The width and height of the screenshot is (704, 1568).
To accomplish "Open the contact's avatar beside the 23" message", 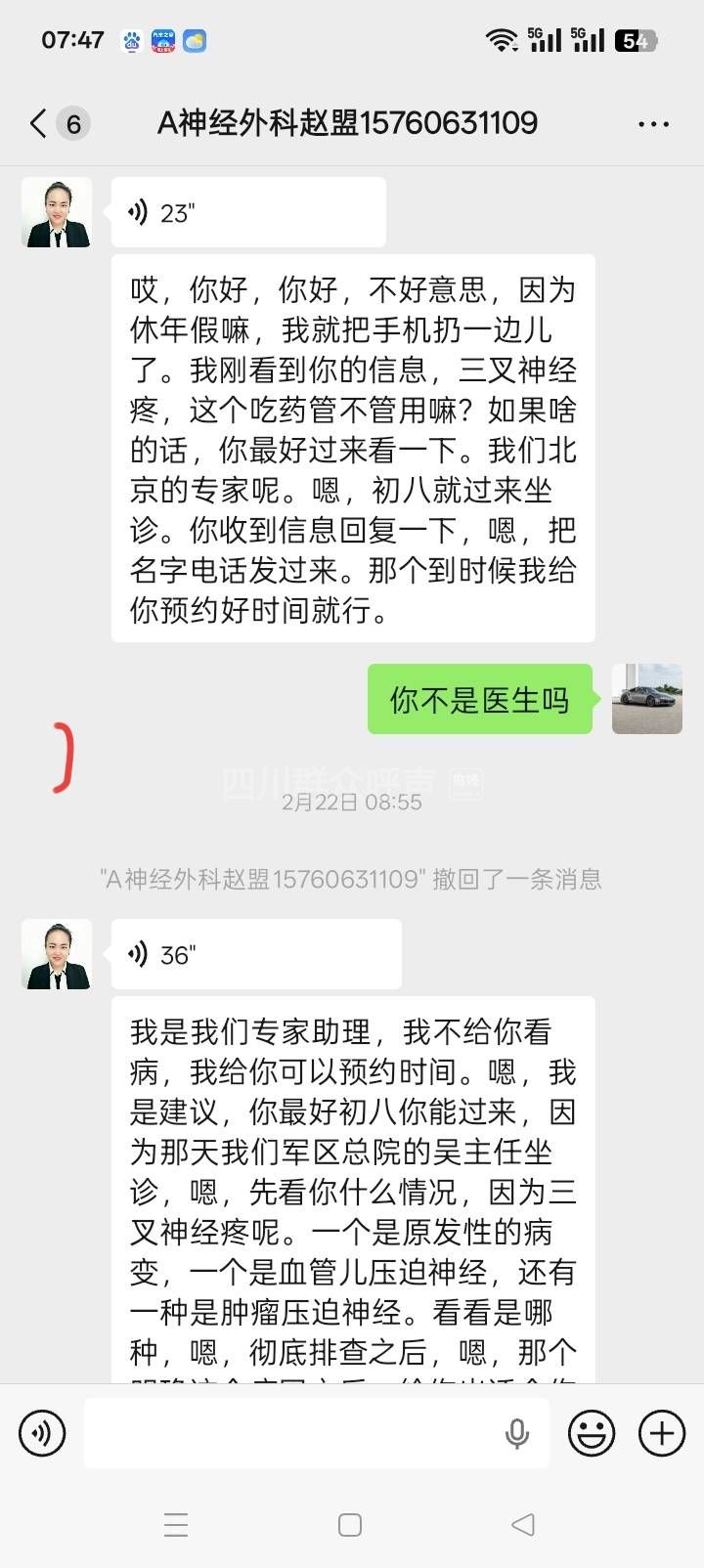I will click(57, 212).
